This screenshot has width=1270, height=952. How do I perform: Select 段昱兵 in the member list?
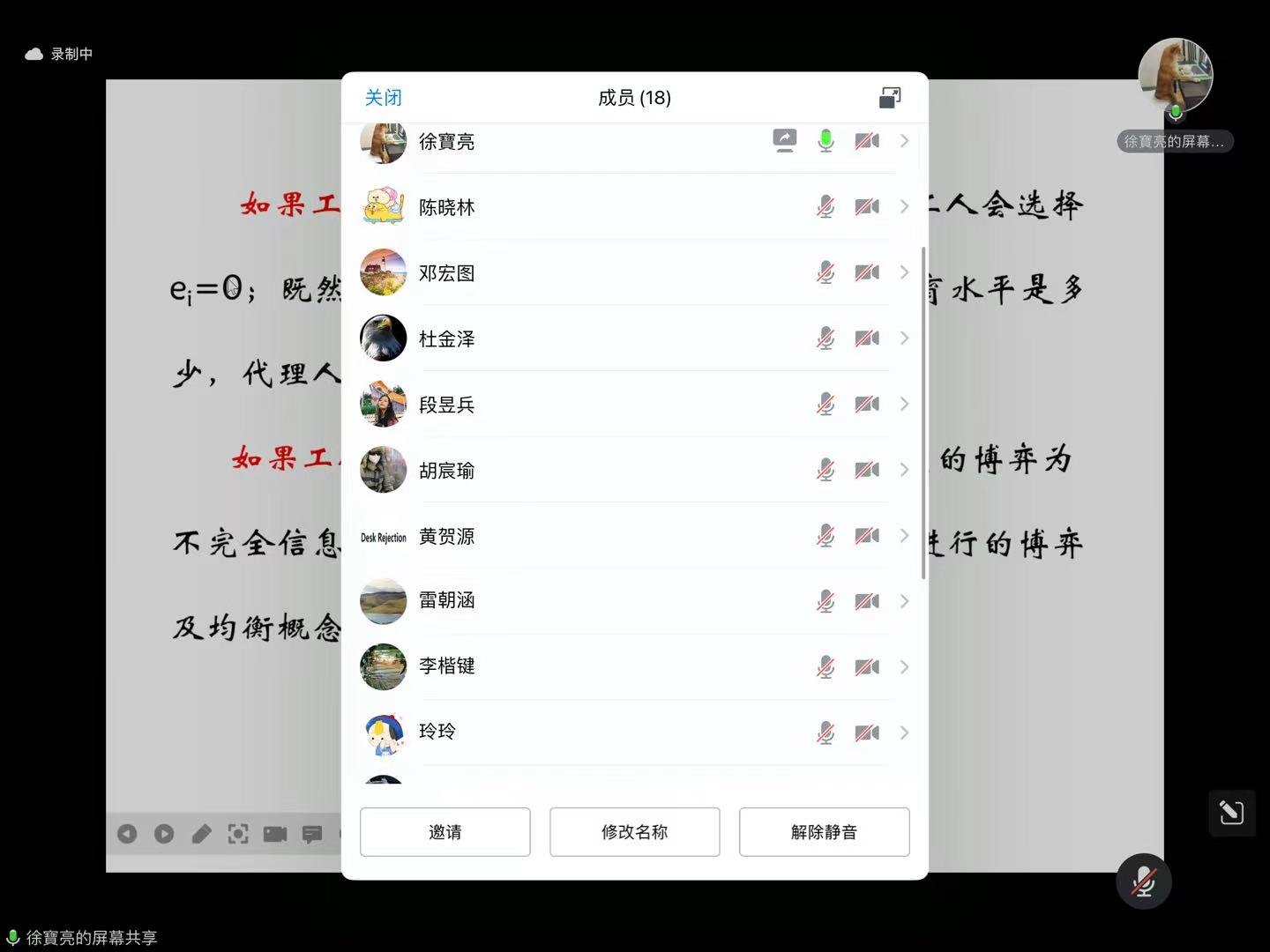(x=634, y=405)
